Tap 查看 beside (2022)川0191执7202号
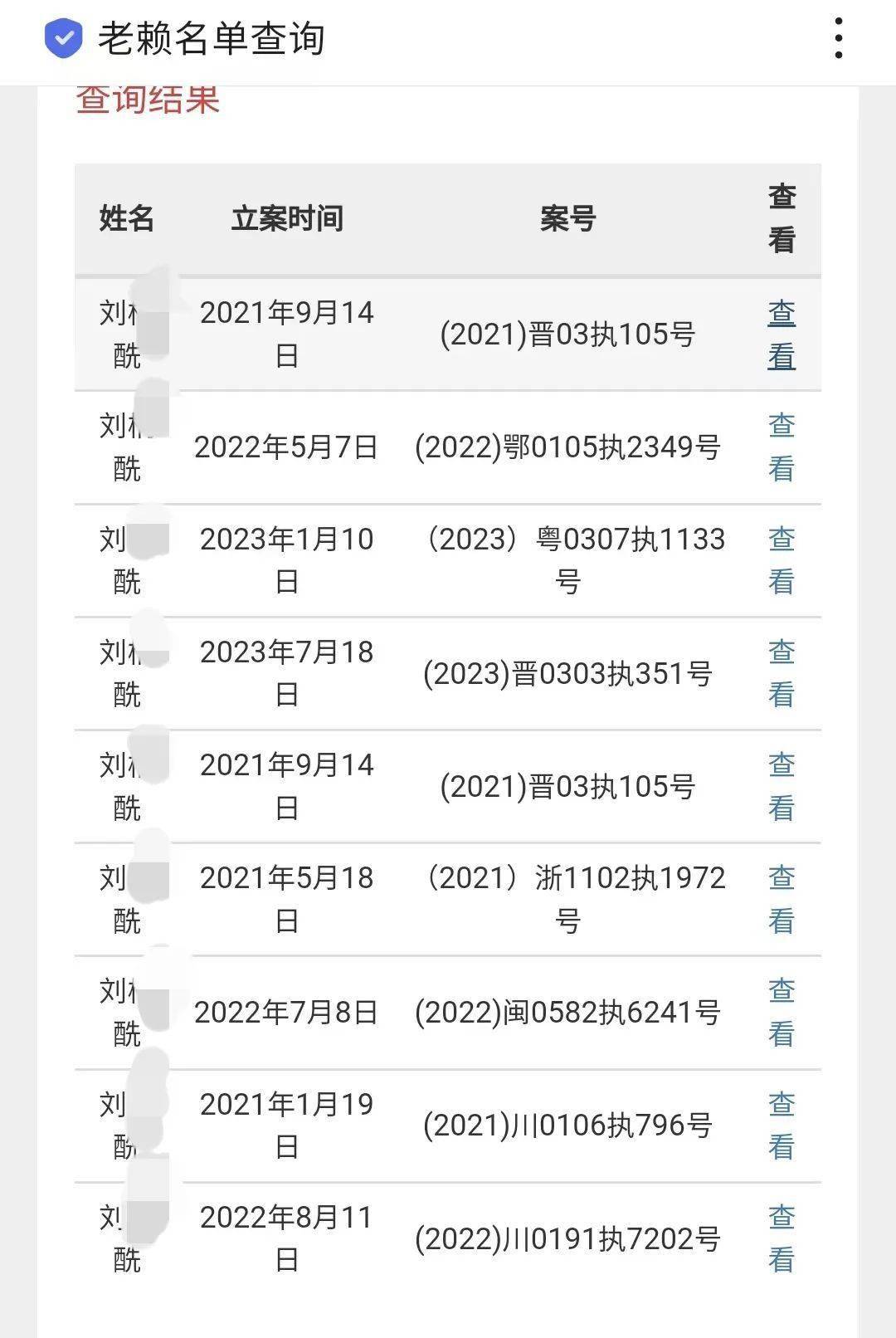This screenshot has height=1338, width=896. [782, 1238]
